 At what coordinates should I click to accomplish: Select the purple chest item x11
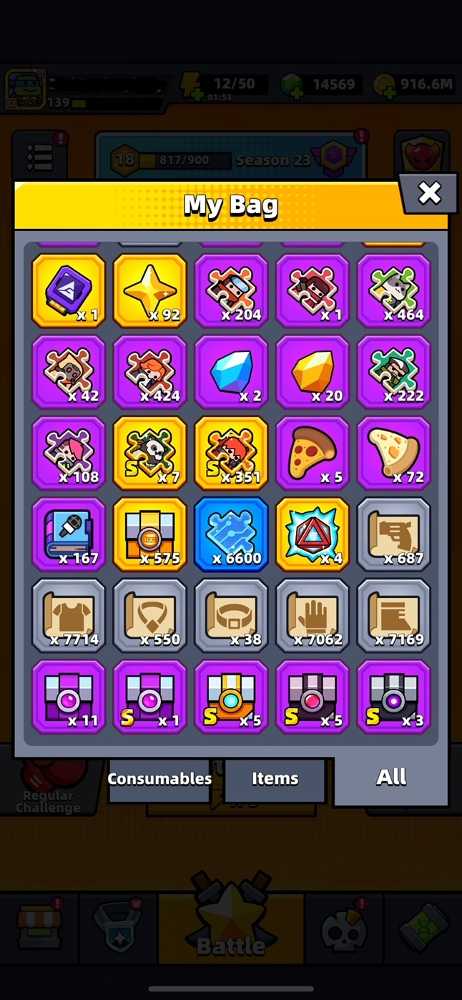coord(68,697)
